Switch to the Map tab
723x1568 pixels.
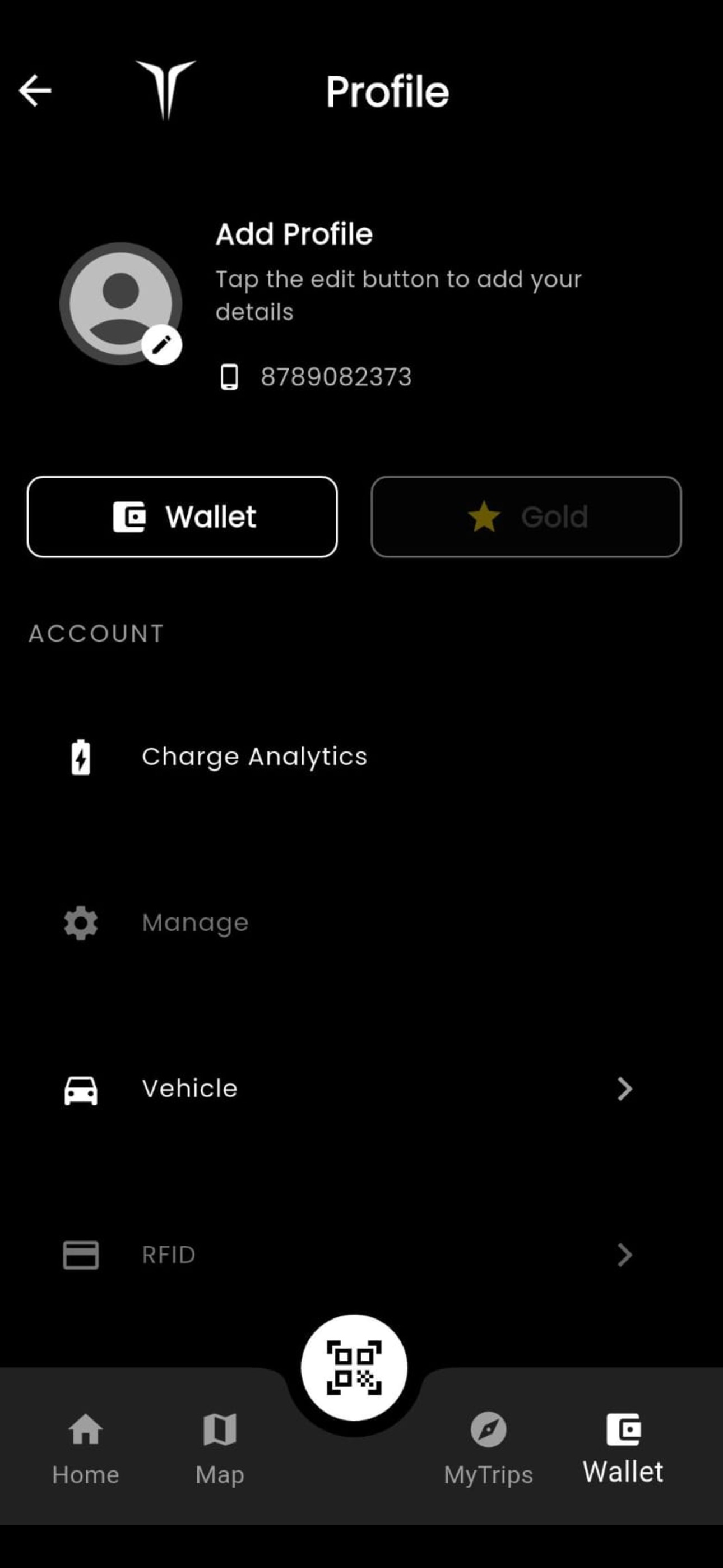tap(220, 1448)
